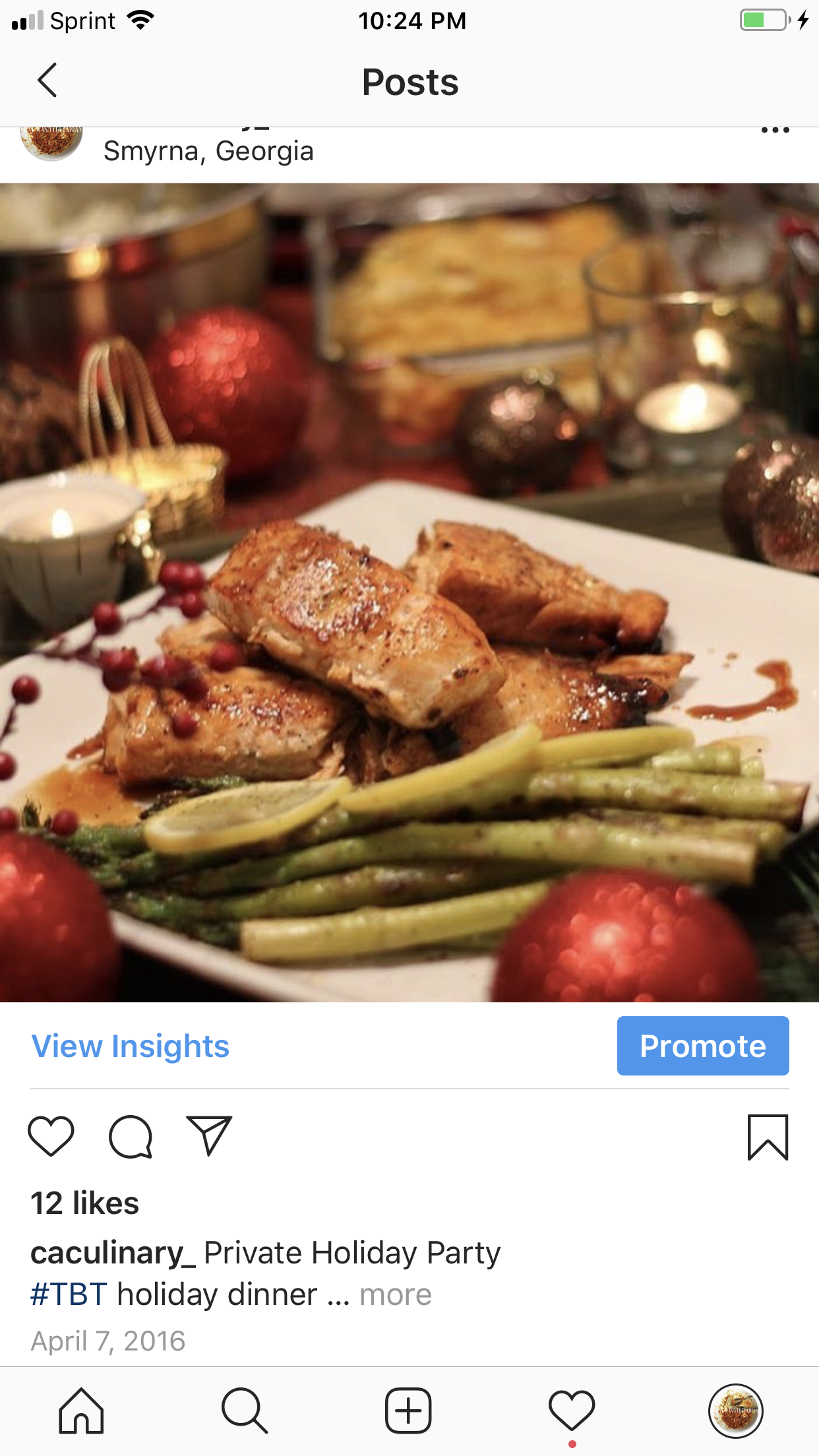
Task: Switch to the Profile tab
Action: click(735, 1411)
